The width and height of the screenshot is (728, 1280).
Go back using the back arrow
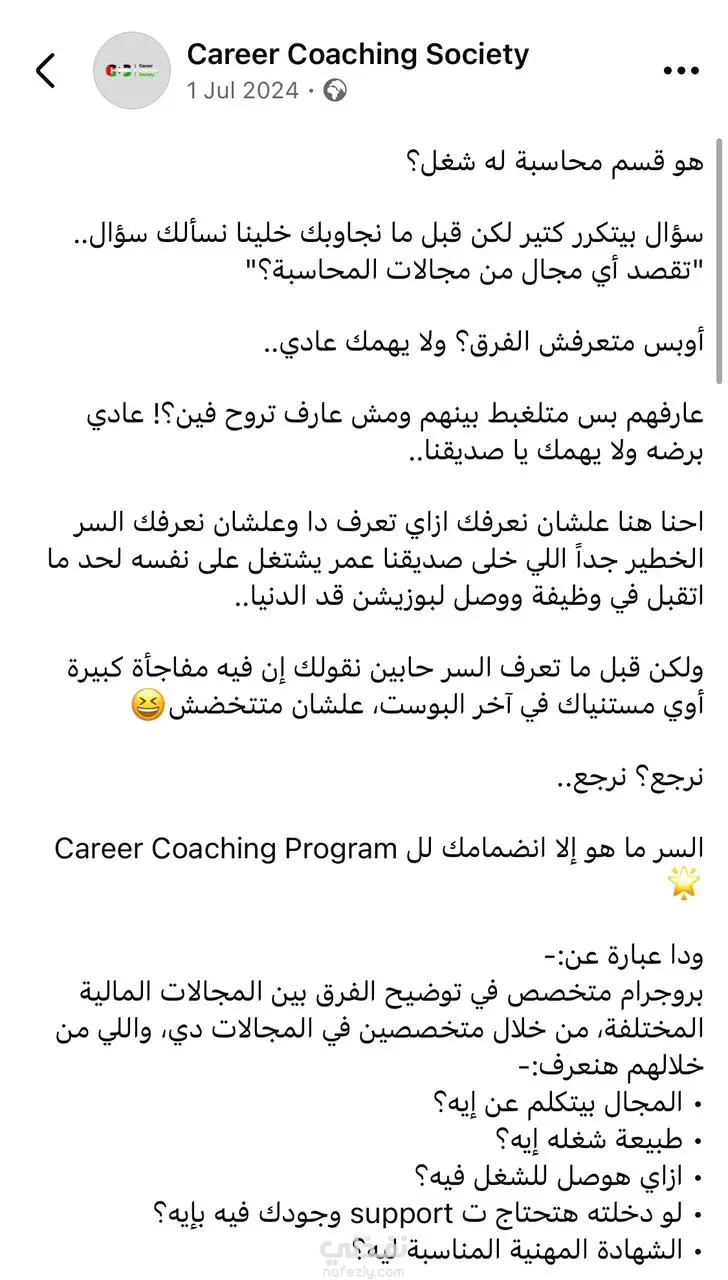coord(46,71)
